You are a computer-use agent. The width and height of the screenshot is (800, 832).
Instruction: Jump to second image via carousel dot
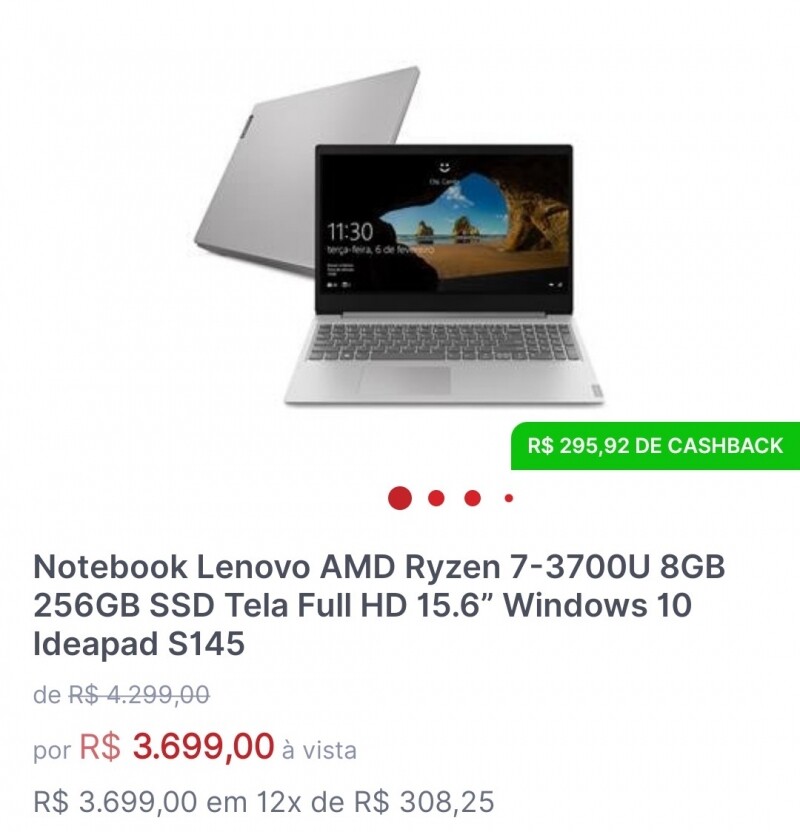tap(436, 498)
